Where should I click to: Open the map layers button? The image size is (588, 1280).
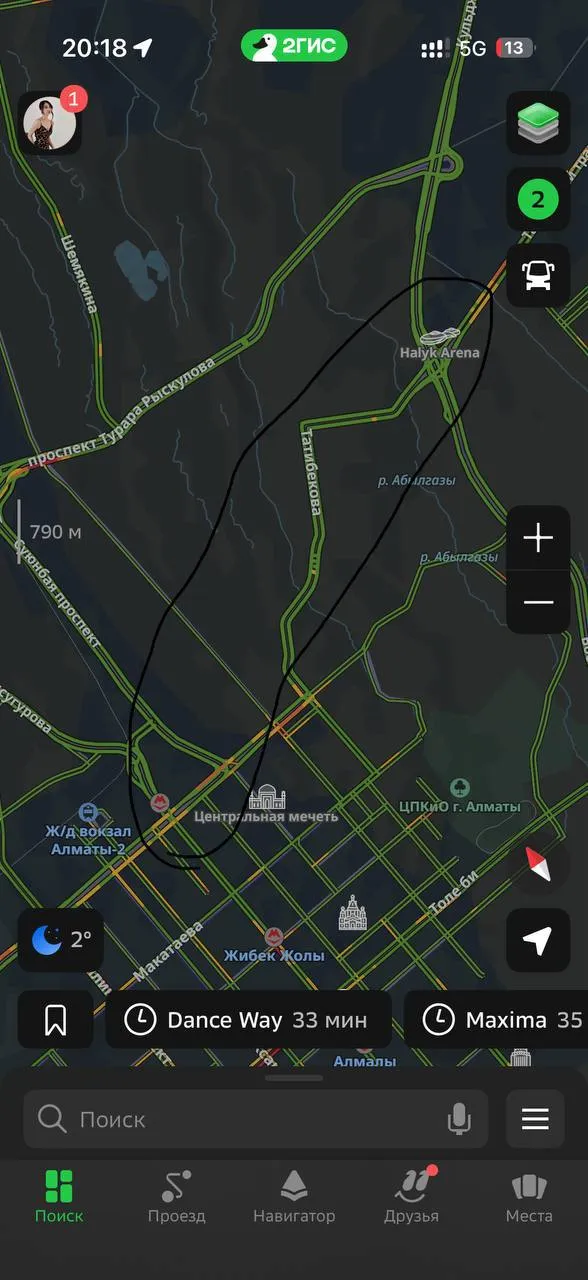pyautogui.click(x=538, y=124)
